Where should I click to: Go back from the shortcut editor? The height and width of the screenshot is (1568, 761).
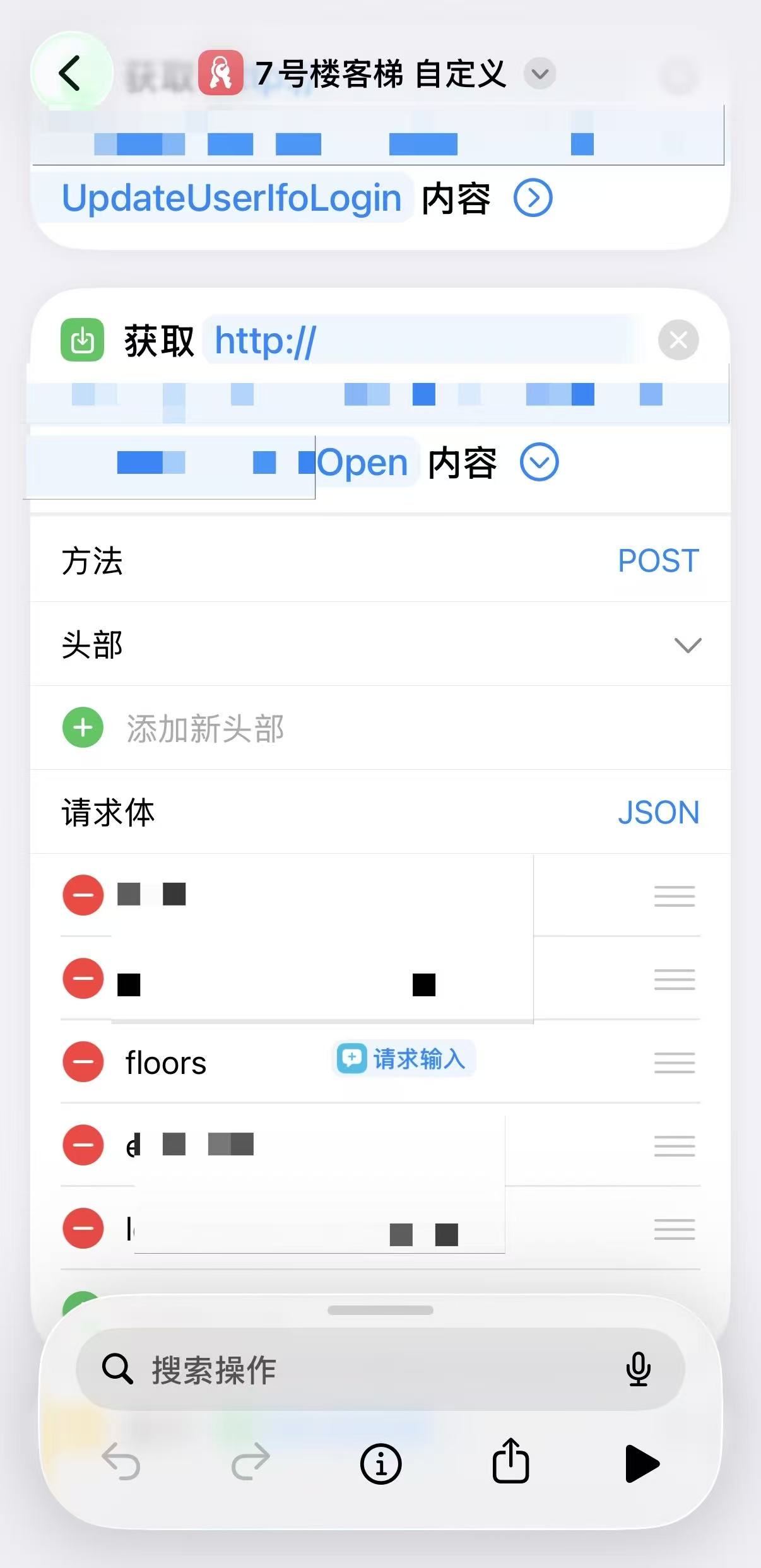pyautogui.click(x=71, y=73)
